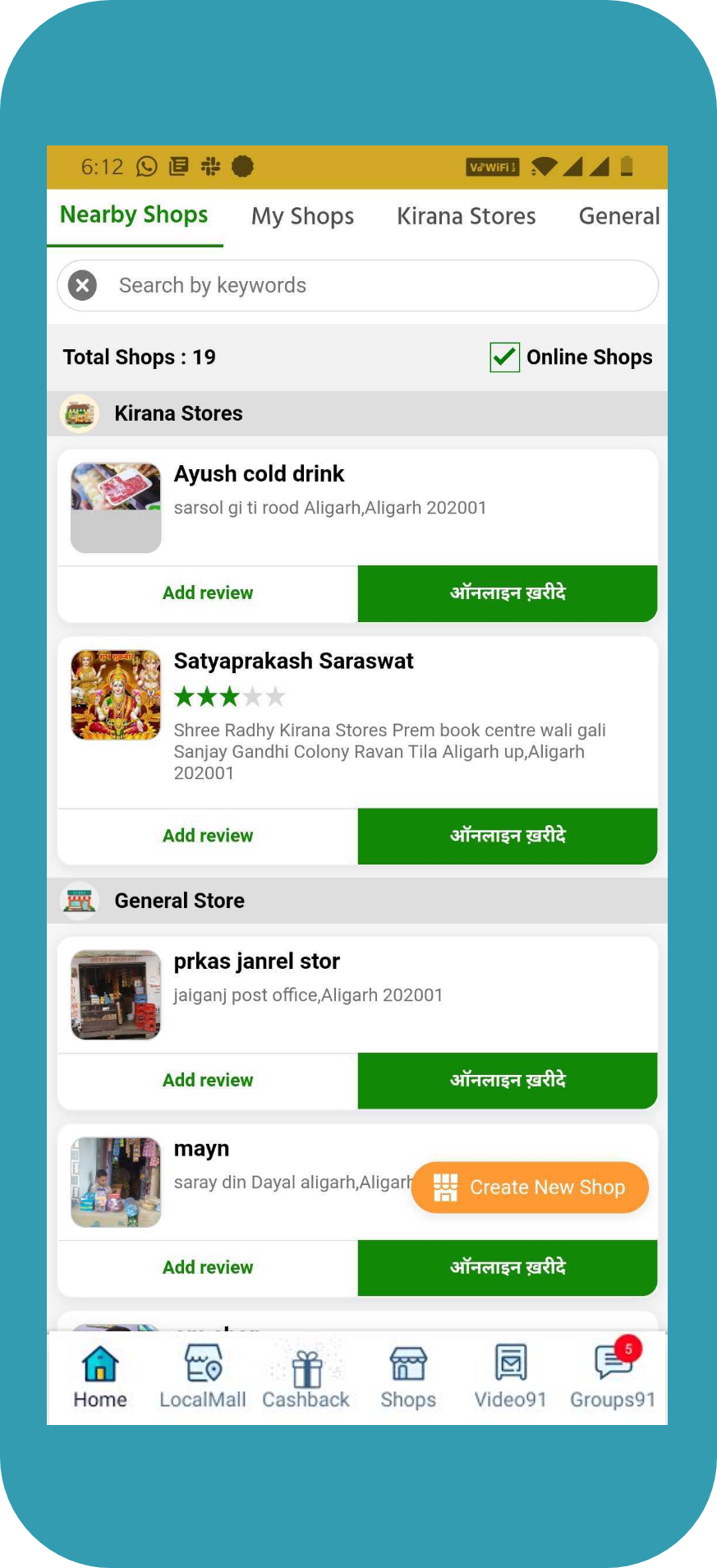The width and height of the screenshot is (717, 1568).
Task: Switch to the My Shops tab
Action: pos(302,216)
